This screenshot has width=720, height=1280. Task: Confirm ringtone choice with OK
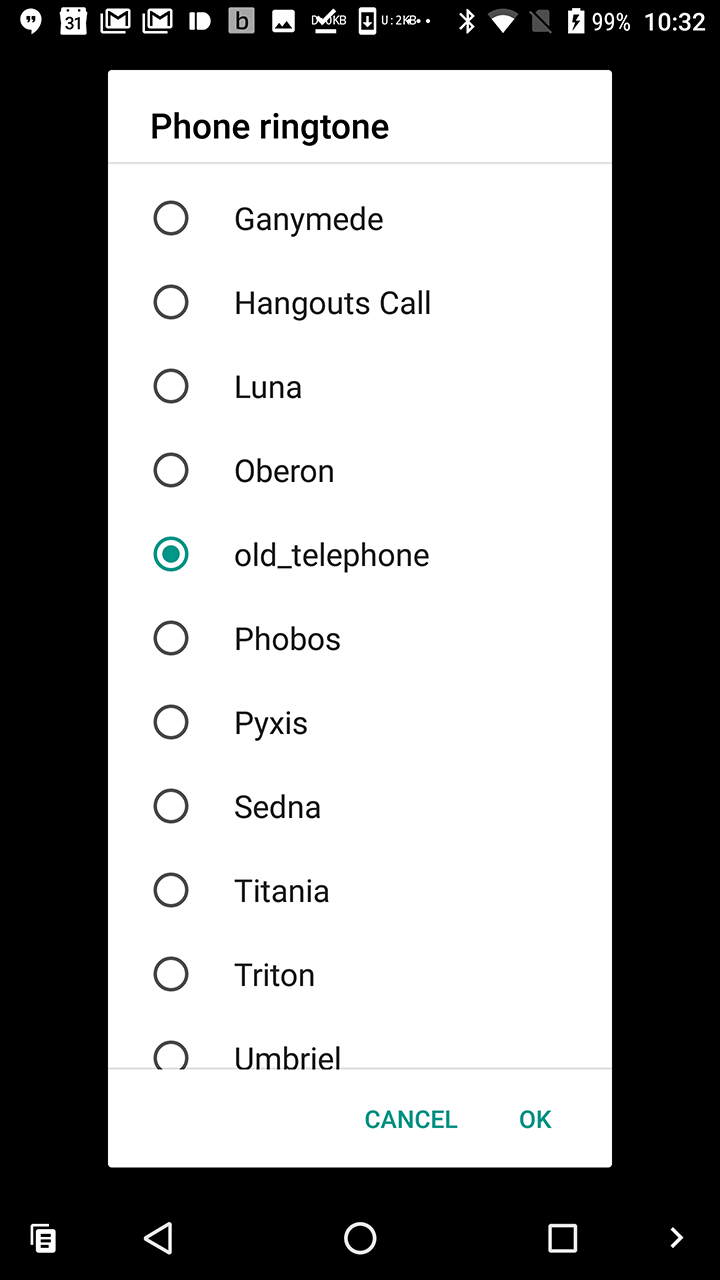(x=534, y=1119)
